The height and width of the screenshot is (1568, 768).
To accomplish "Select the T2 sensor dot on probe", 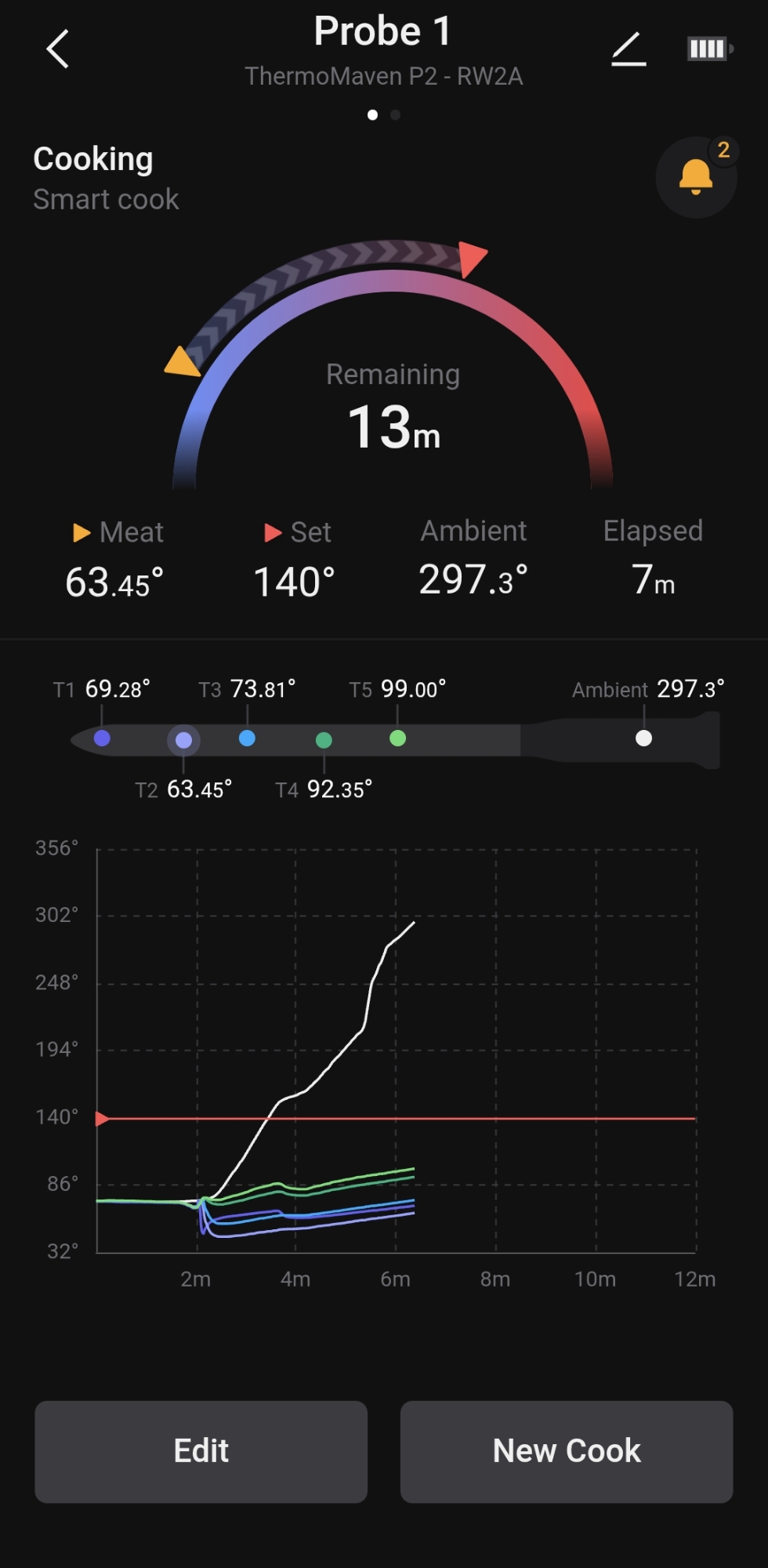I will pos(183,740).
